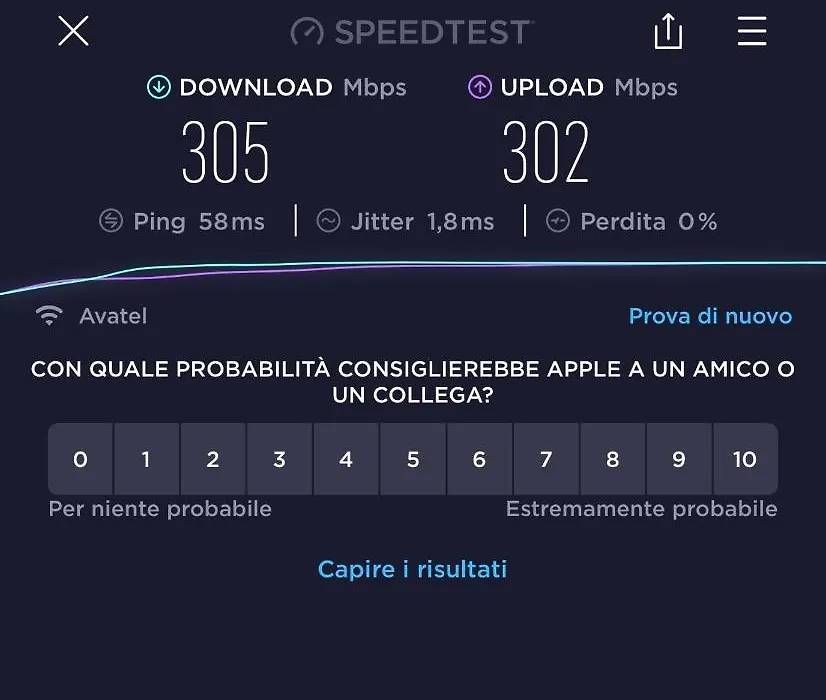Close the speed test results
826x700 pixels.
pos(73,31)
